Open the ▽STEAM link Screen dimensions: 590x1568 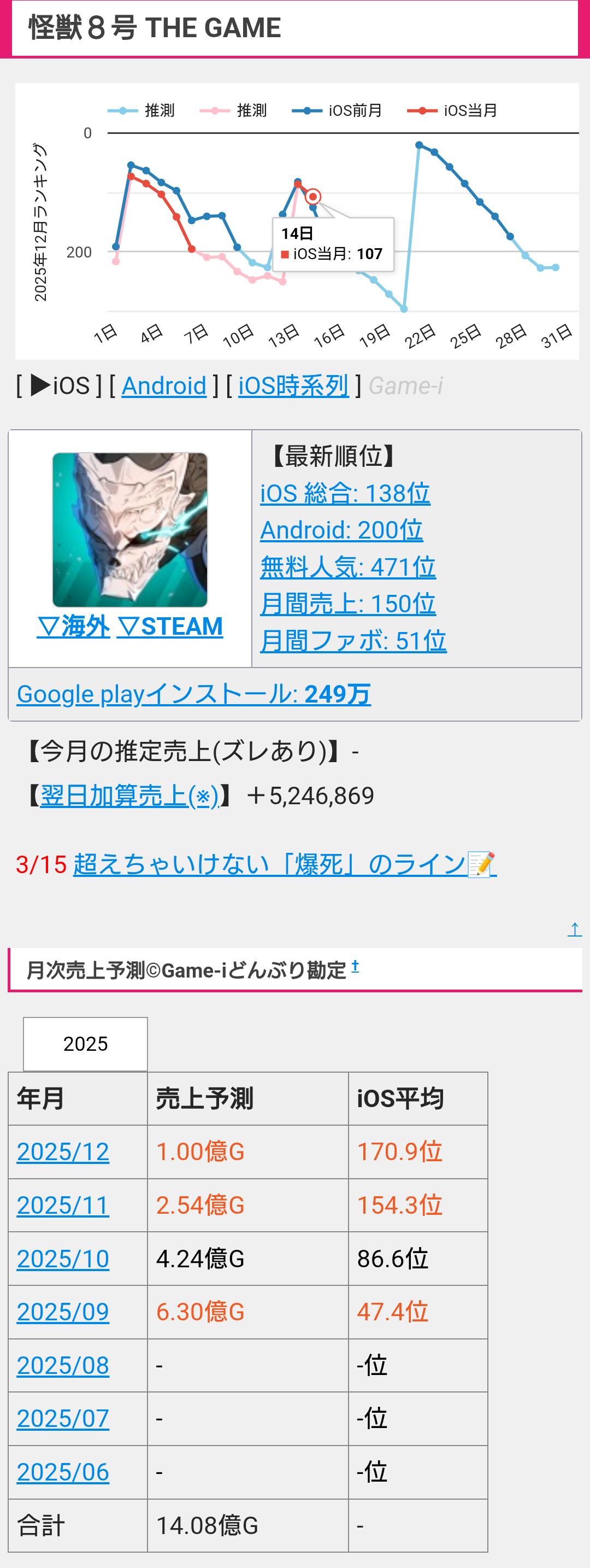click(170, 627)
